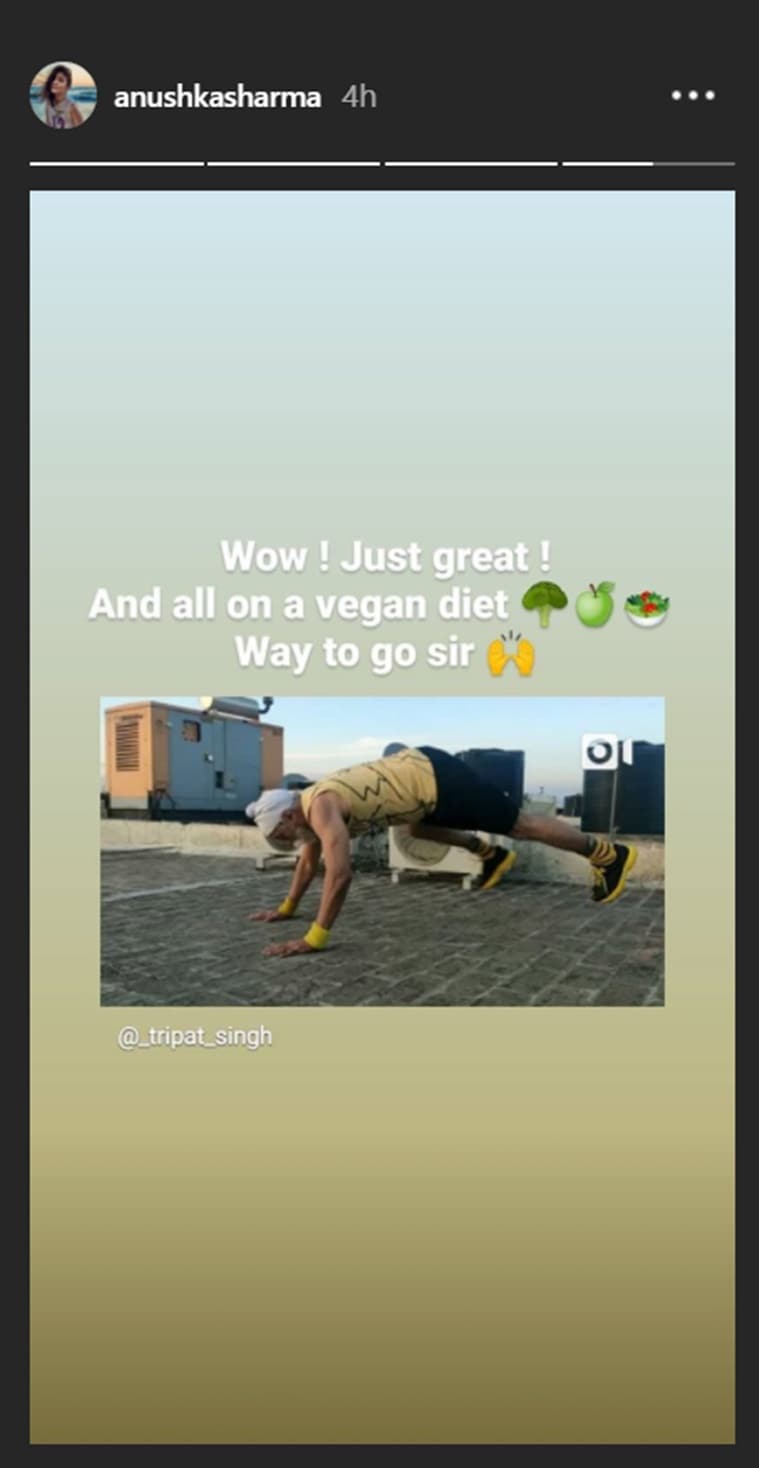Open anushkasharma's profile picture
Screen dimensions: 759x1468
point(63,96)
